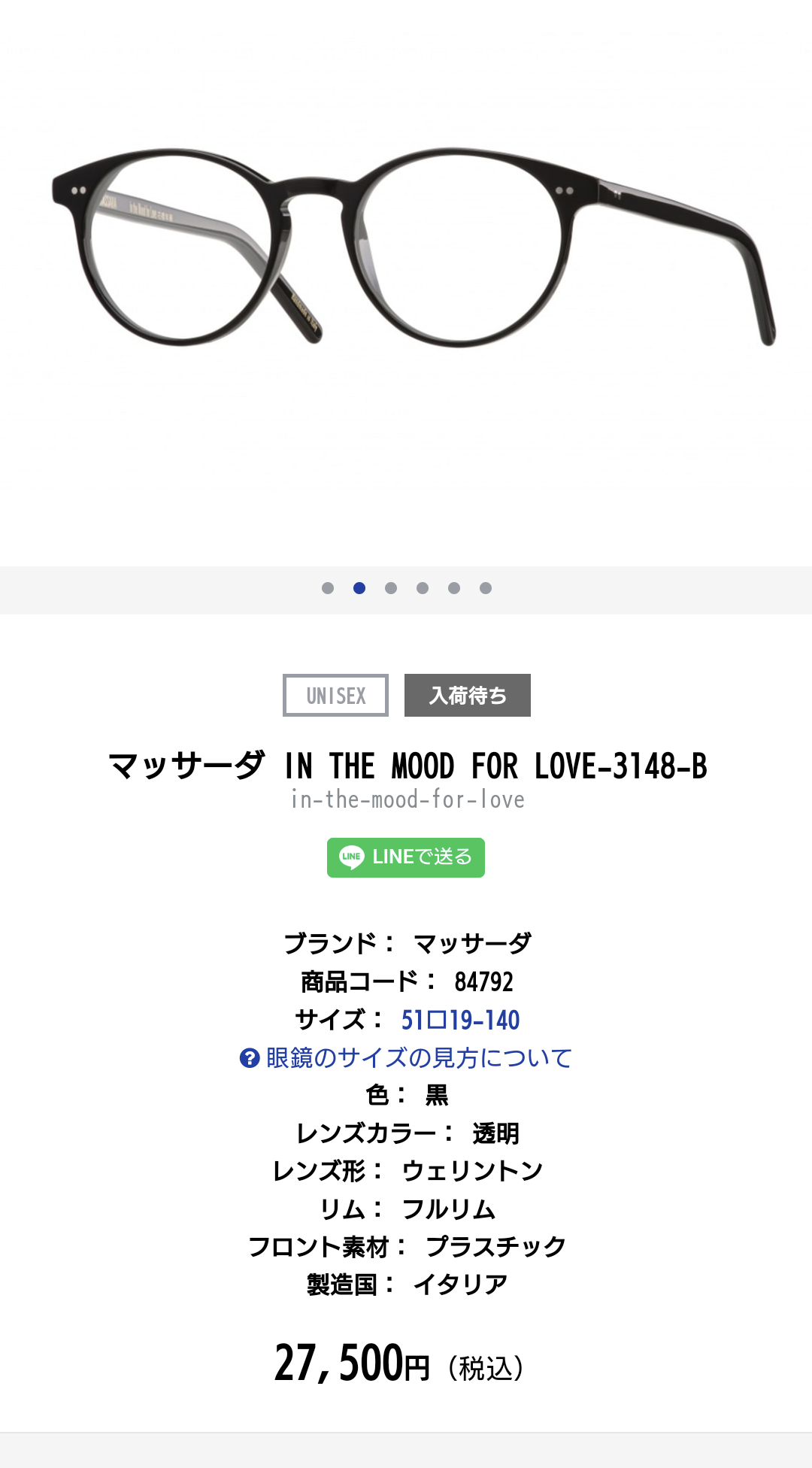Send product via LINE button
The height and width of the screenshot is (1468, 812).
406,857
